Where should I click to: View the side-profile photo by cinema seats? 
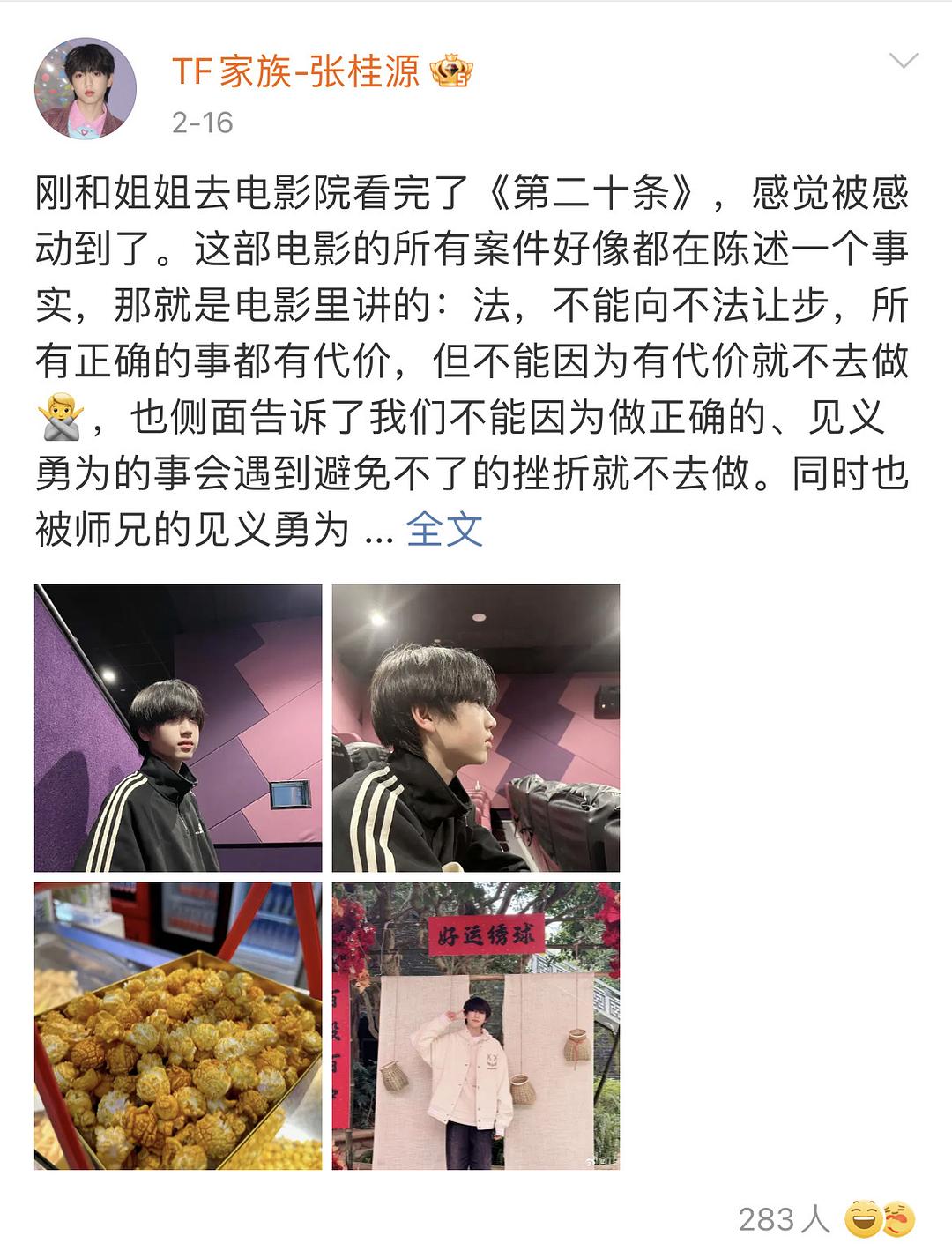pyautogui.click(x=476, y=728)
